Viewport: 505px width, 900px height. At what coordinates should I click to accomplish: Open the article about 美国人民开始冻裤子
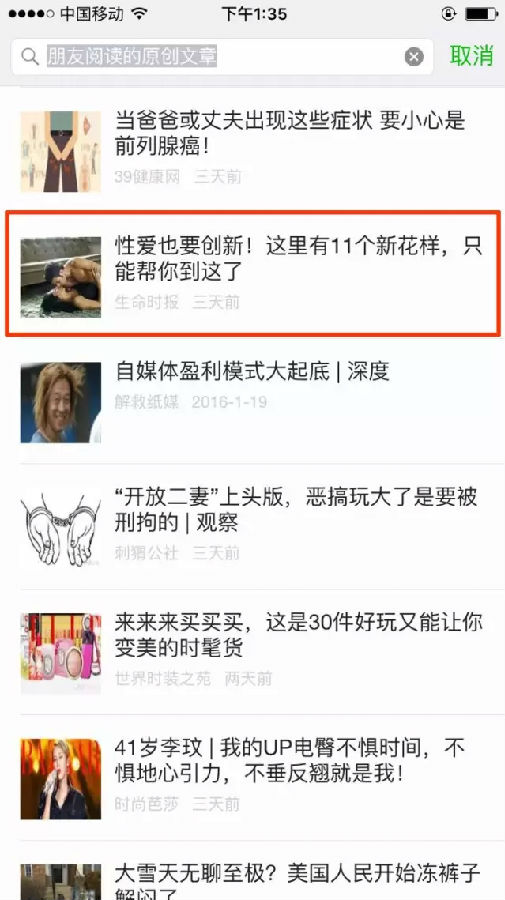pyautogui.click(x=252, y=871)
